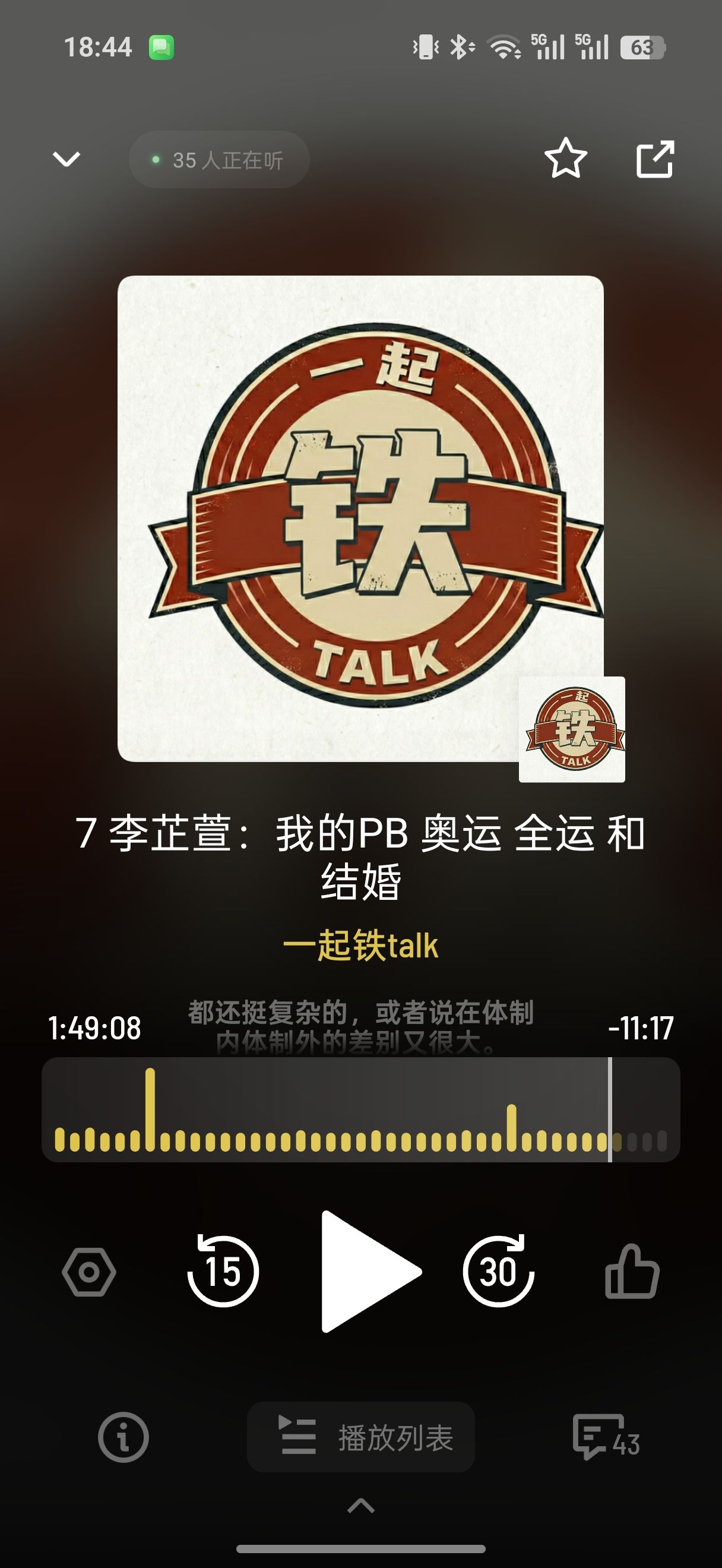Open the 43 comments

point(606,1437)
